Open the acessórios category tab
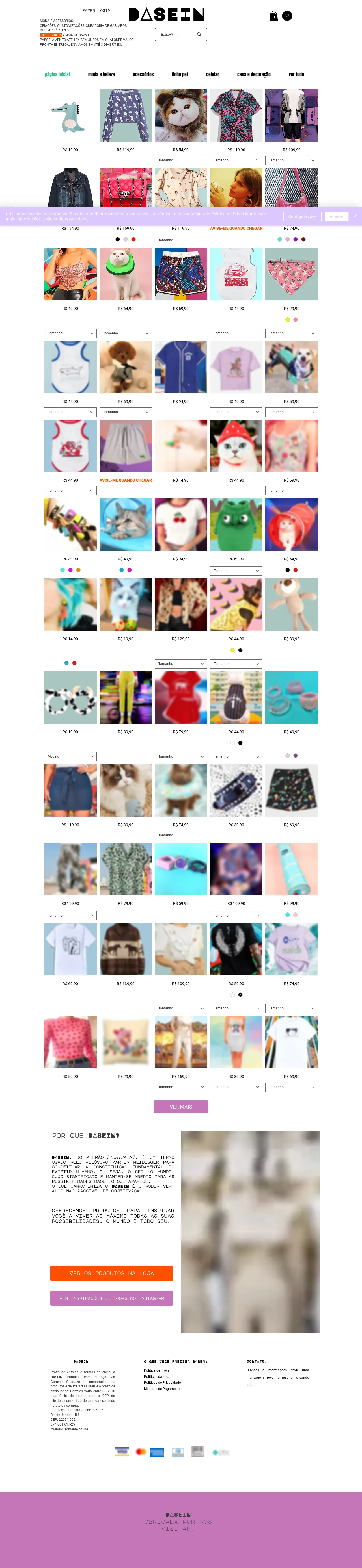 [143, 74]
